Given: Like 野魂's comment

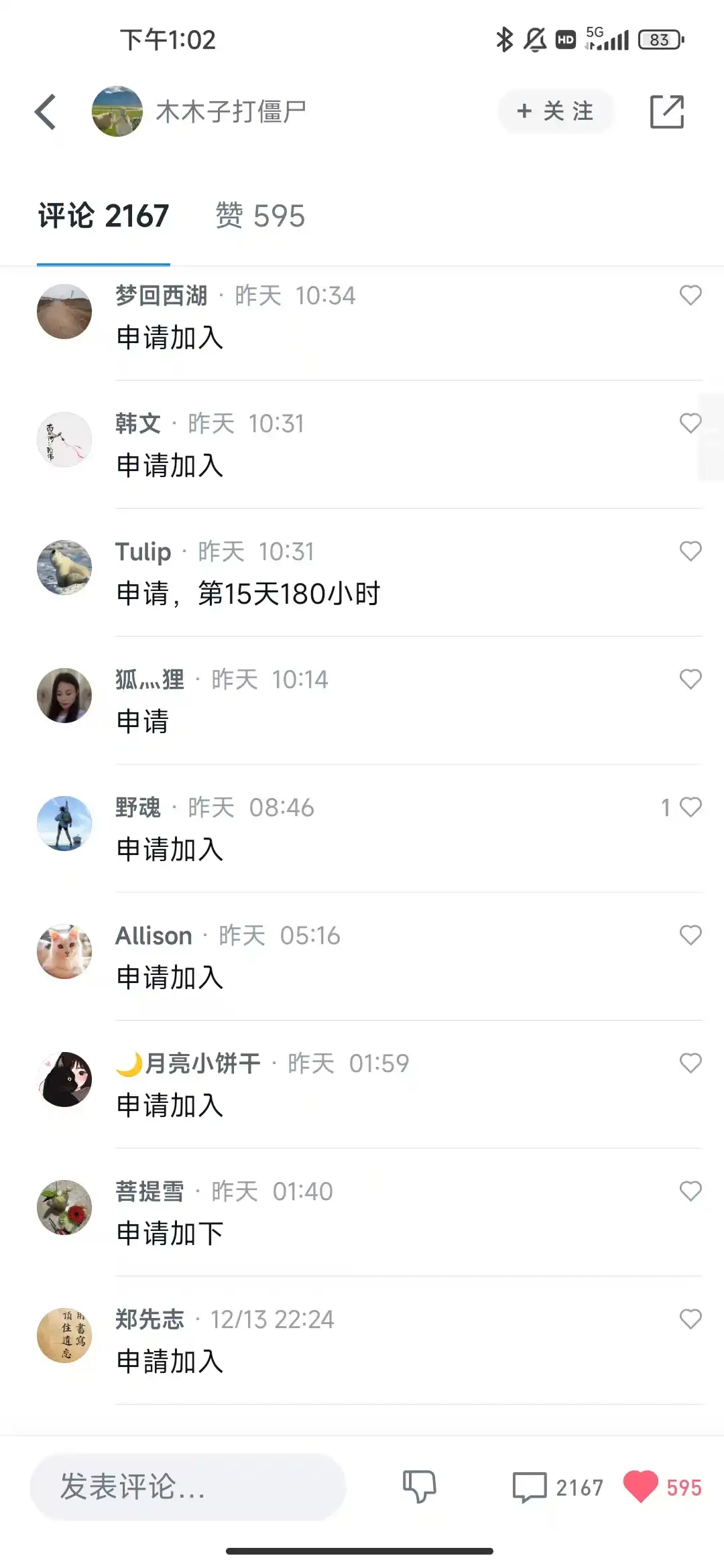Looking at the screenshot, I should 690,807.
